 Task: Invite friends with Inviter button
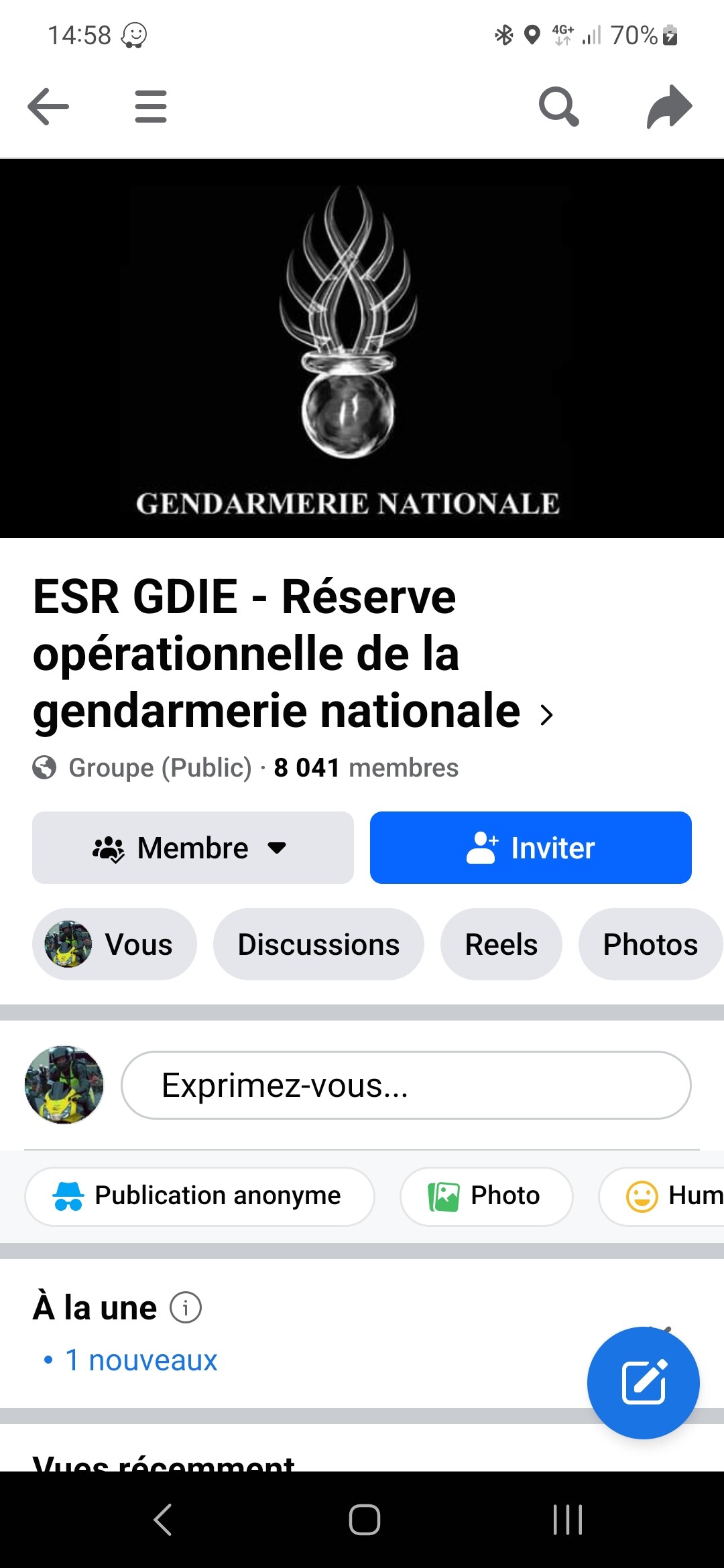tap(531, 848)
